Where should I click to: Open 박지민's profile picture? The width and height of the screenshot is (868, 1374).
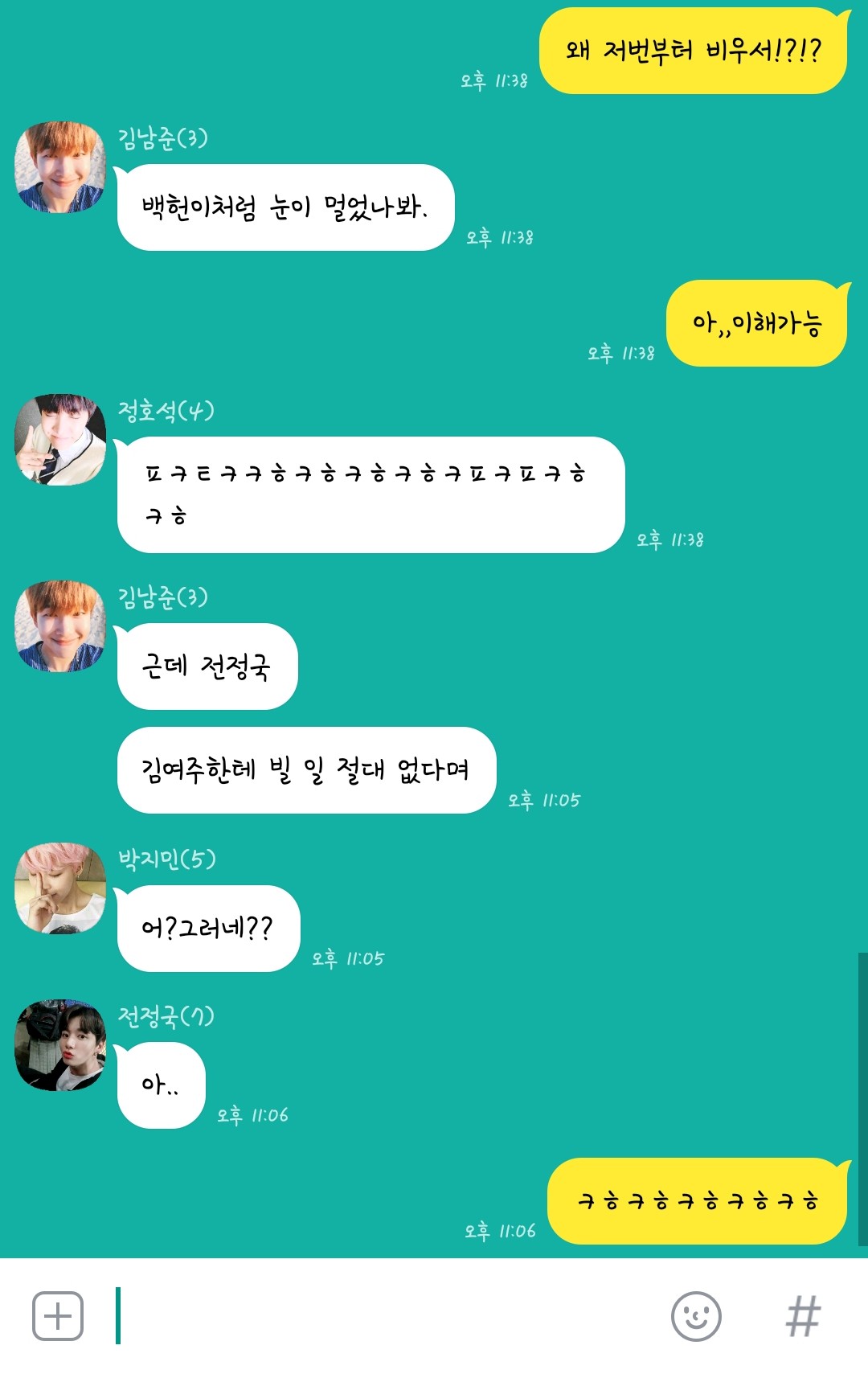60,888
